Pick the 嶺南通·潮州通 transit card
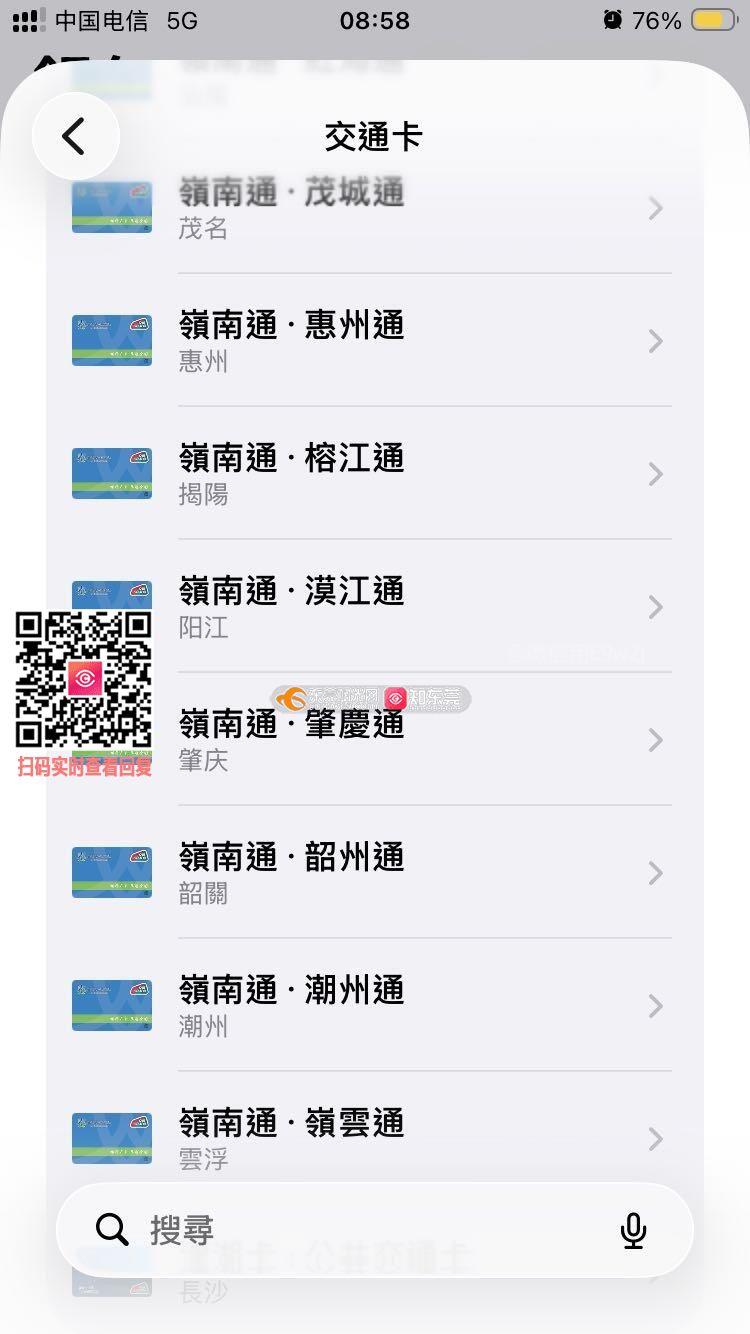 pos(375,1006)
